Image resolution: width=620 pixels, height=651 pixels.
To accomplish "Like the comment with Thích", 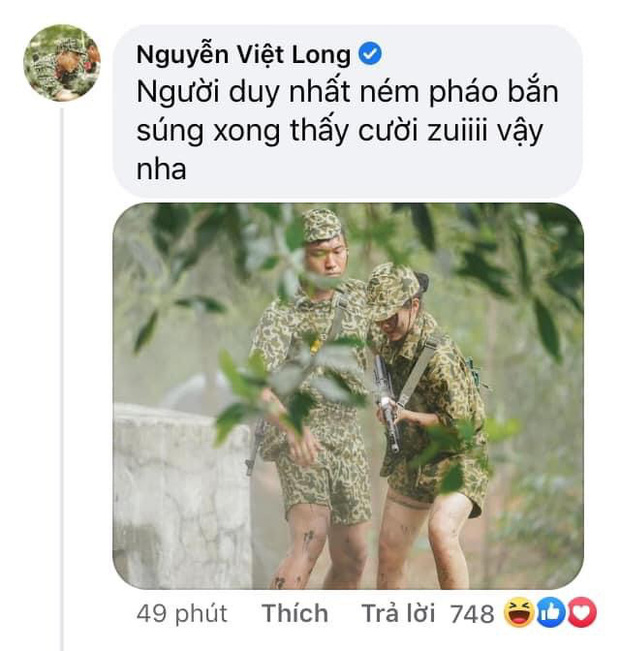I will click(294, 613).
